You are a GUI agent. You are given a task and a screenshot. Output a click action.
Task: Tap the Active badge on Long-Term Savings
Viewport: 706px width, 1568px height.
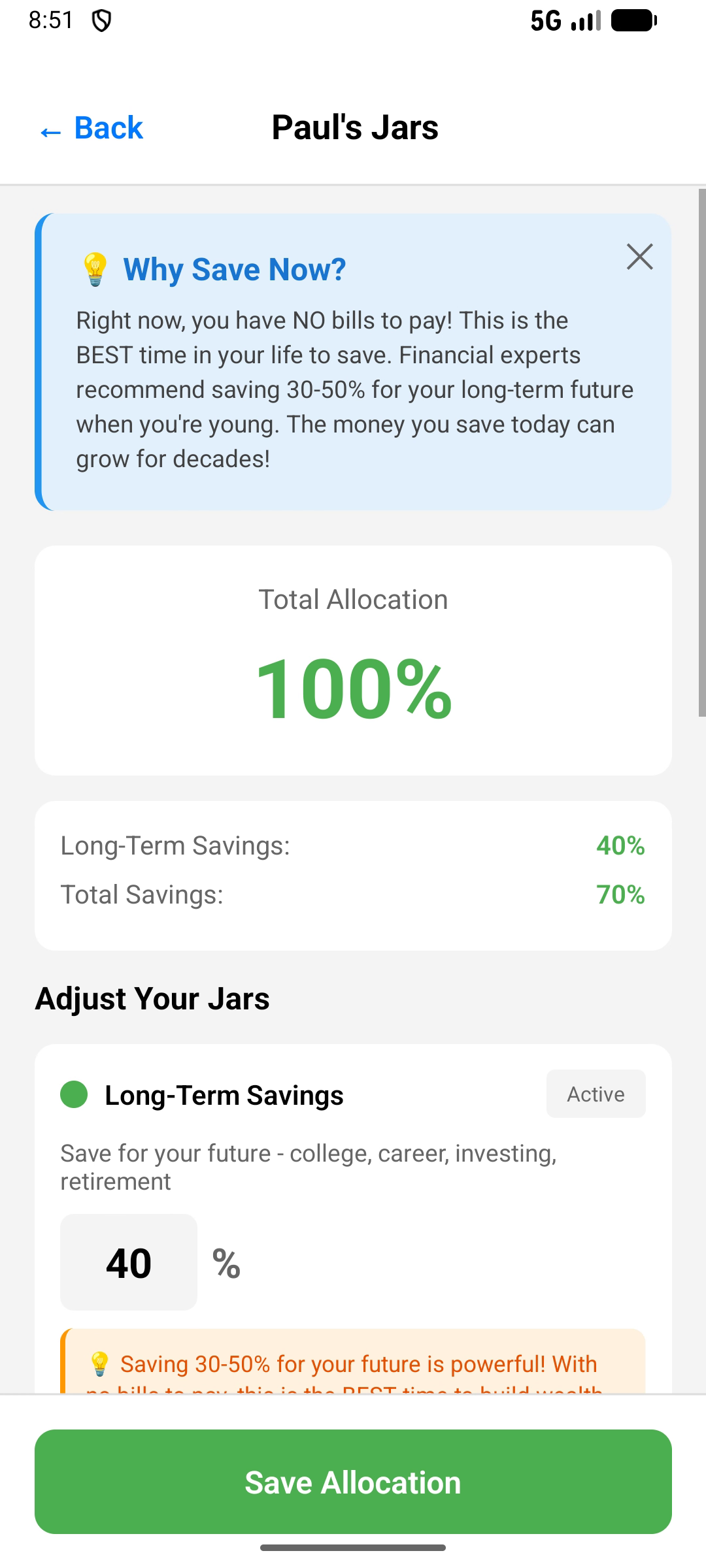[x=596, y=1094]
